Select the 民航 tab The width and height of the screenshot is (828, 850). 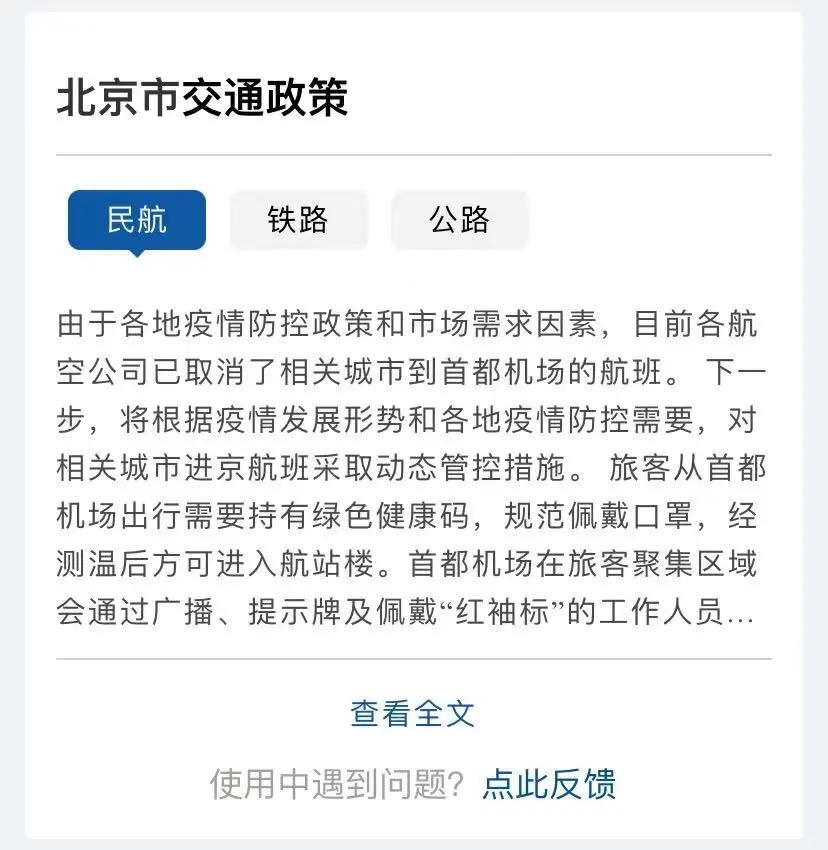137,220
